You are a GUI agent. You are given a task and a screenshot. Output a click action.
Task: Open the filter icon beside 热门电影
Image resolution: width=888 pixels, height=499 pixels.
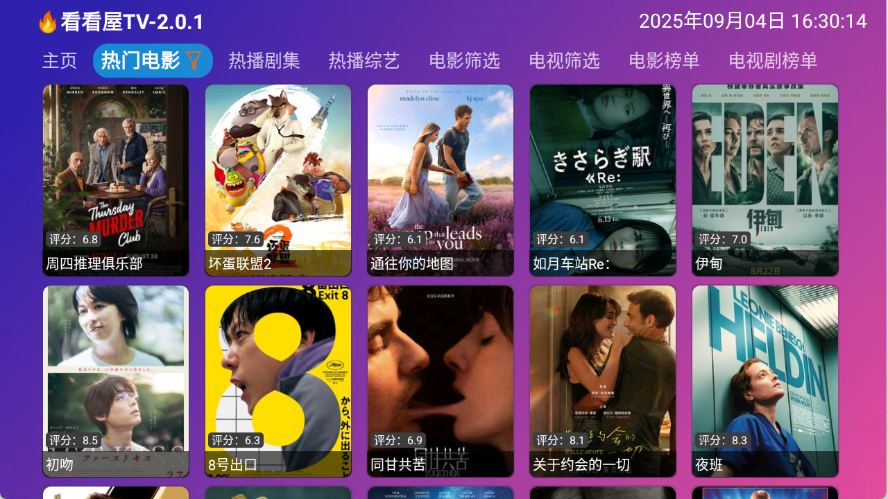194,61
